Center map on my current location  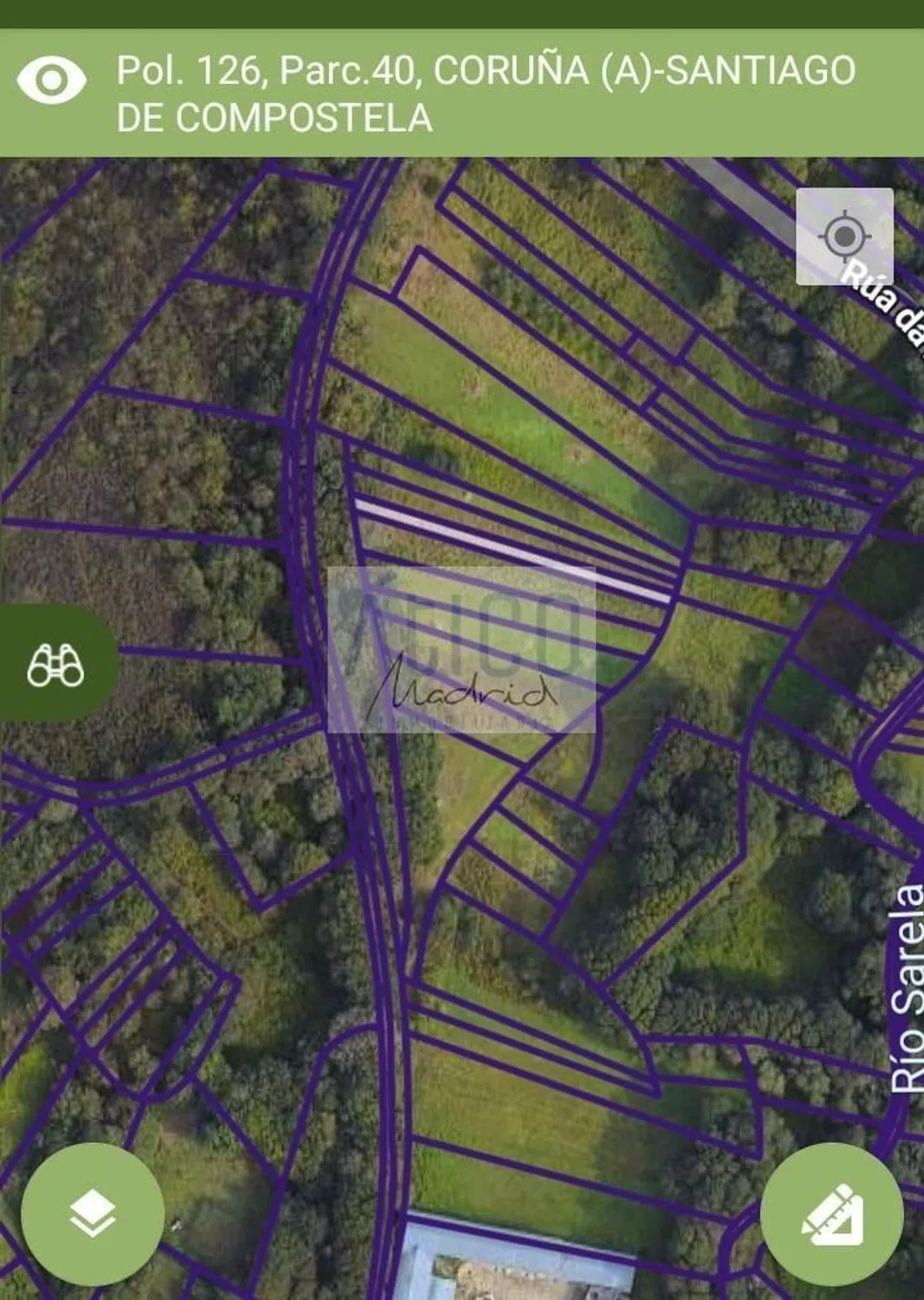pos(844,236)
